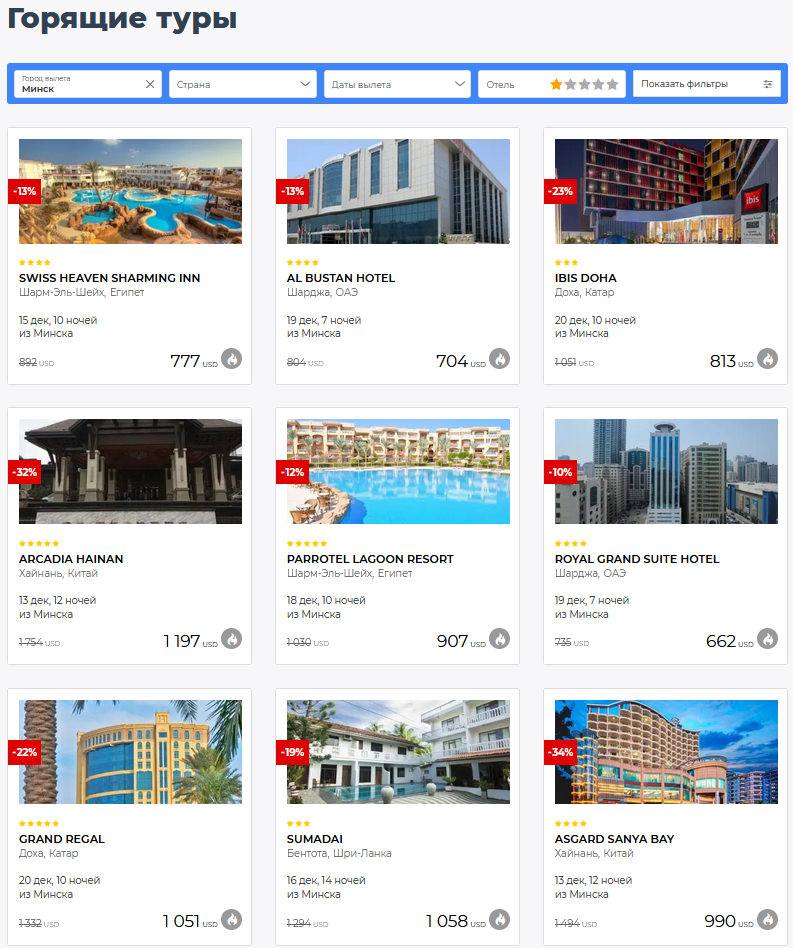
Task: Select the Asgard Sanya Bay card
Action: [x=614, y=839]
